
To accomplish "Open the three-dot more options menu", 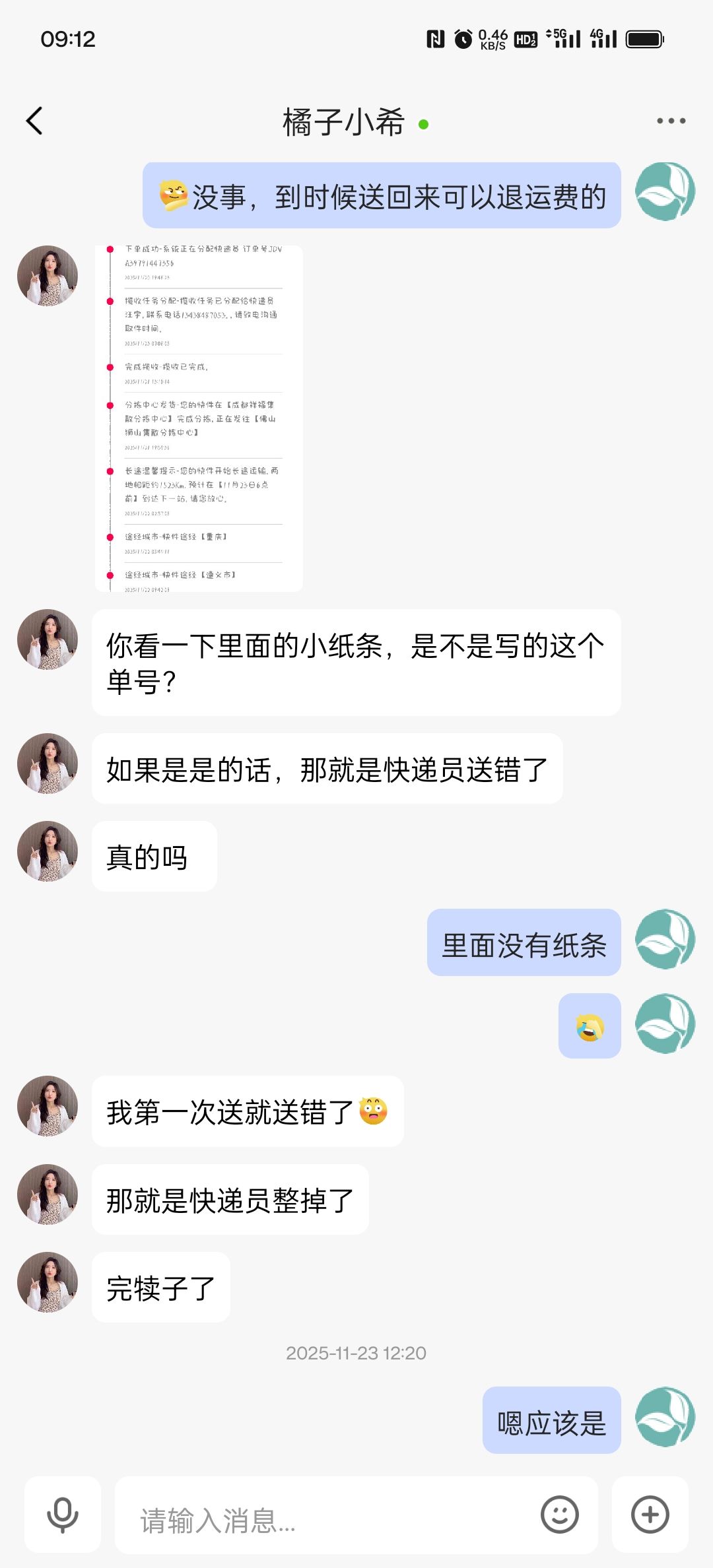I will click(x=671, y=121).
